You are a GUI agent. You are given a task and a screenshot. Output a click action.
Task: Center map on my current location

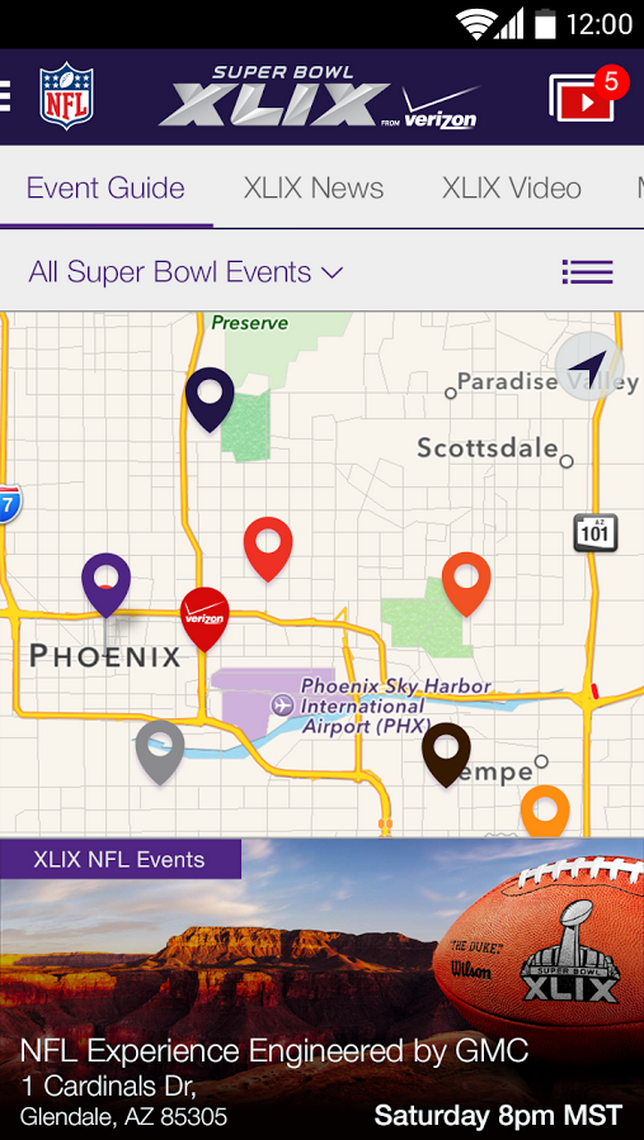(x=589, y=366)
